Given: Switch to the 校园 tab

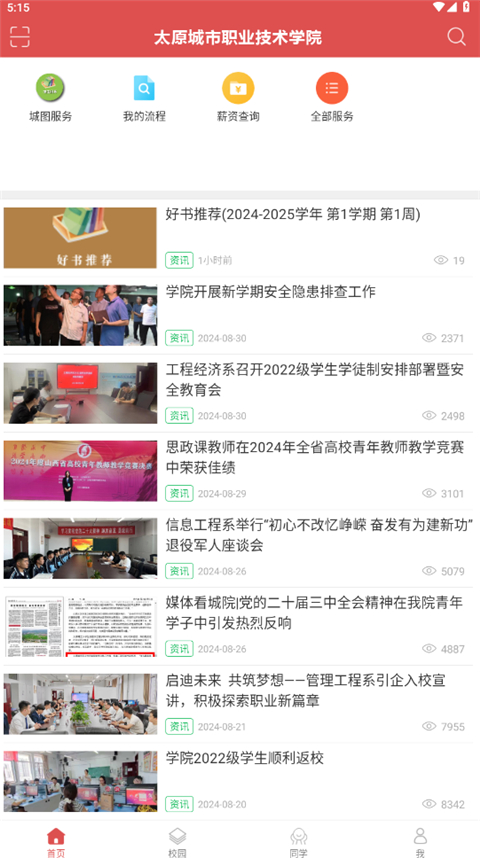Looking at the screenshot, I should pos(177,841).
